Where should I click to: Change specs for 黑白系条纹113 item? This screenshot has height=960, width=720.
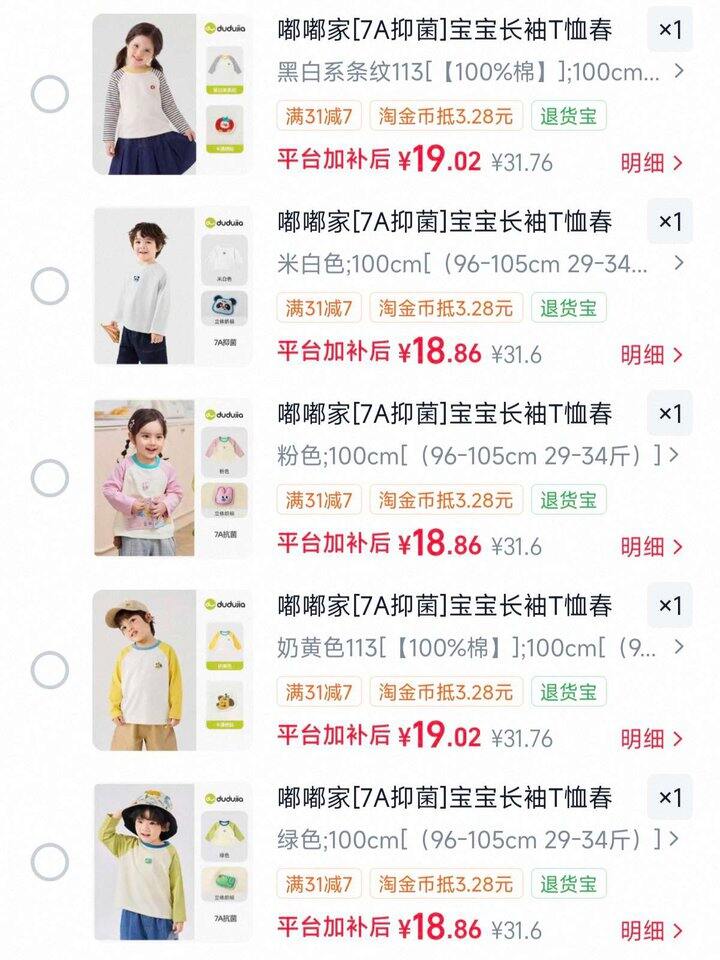481,72
